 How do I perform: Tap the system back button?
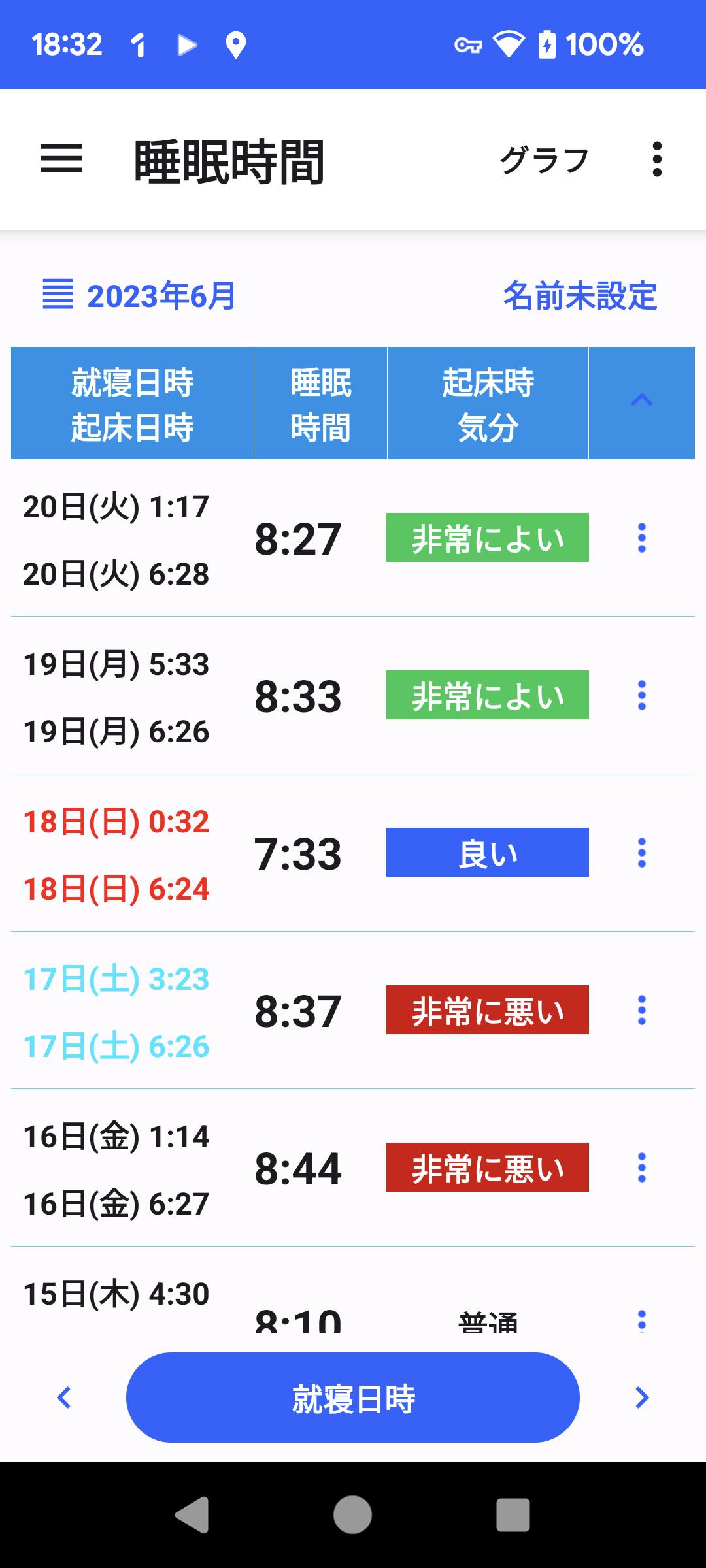coord(192,1514)
